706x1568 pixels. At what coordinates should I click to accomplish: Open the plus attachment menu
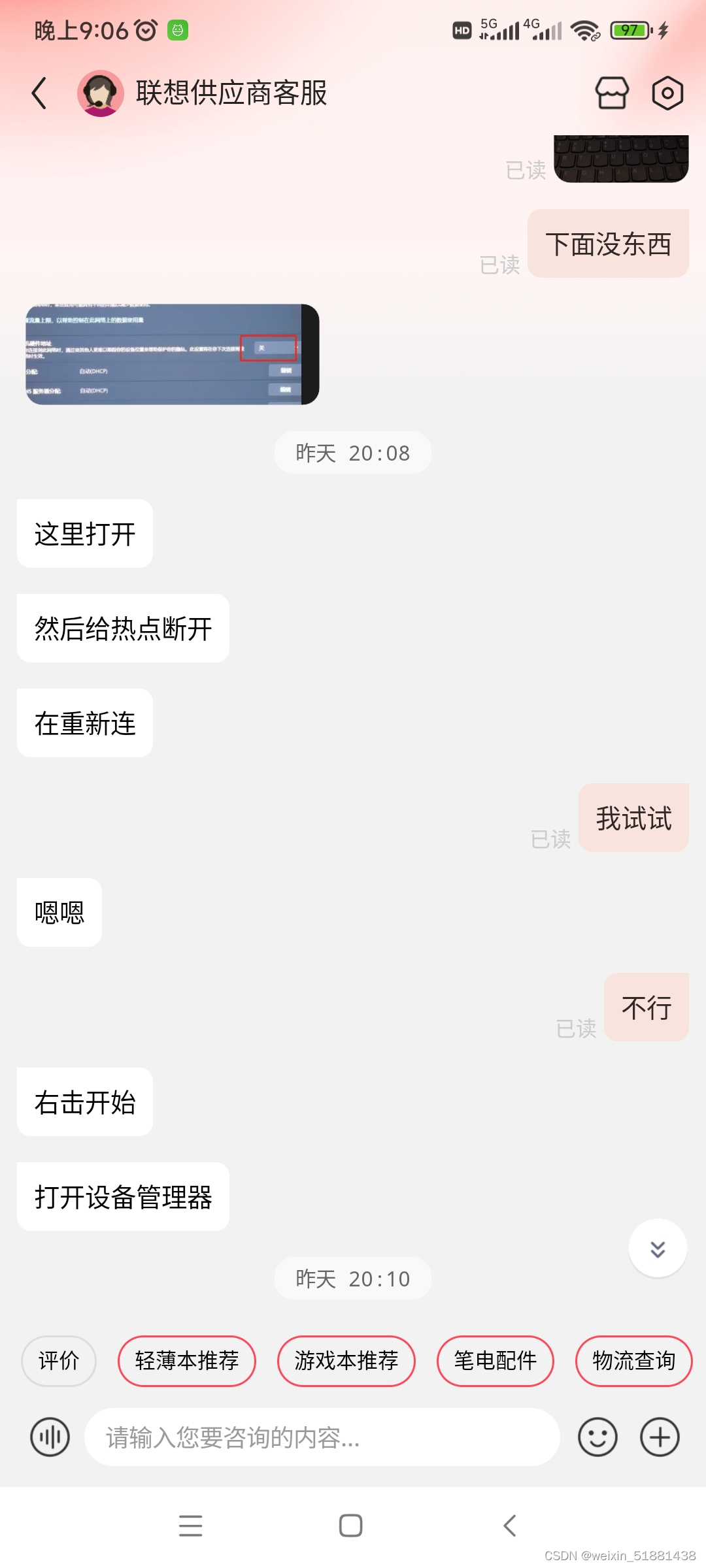point(660,1437)
